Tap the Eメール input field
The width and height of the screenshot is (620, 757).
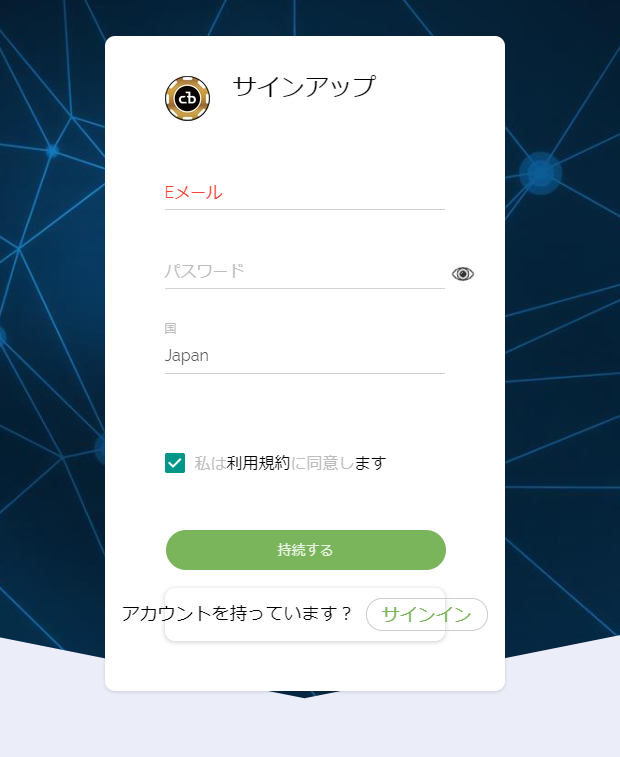coord(304,193)
